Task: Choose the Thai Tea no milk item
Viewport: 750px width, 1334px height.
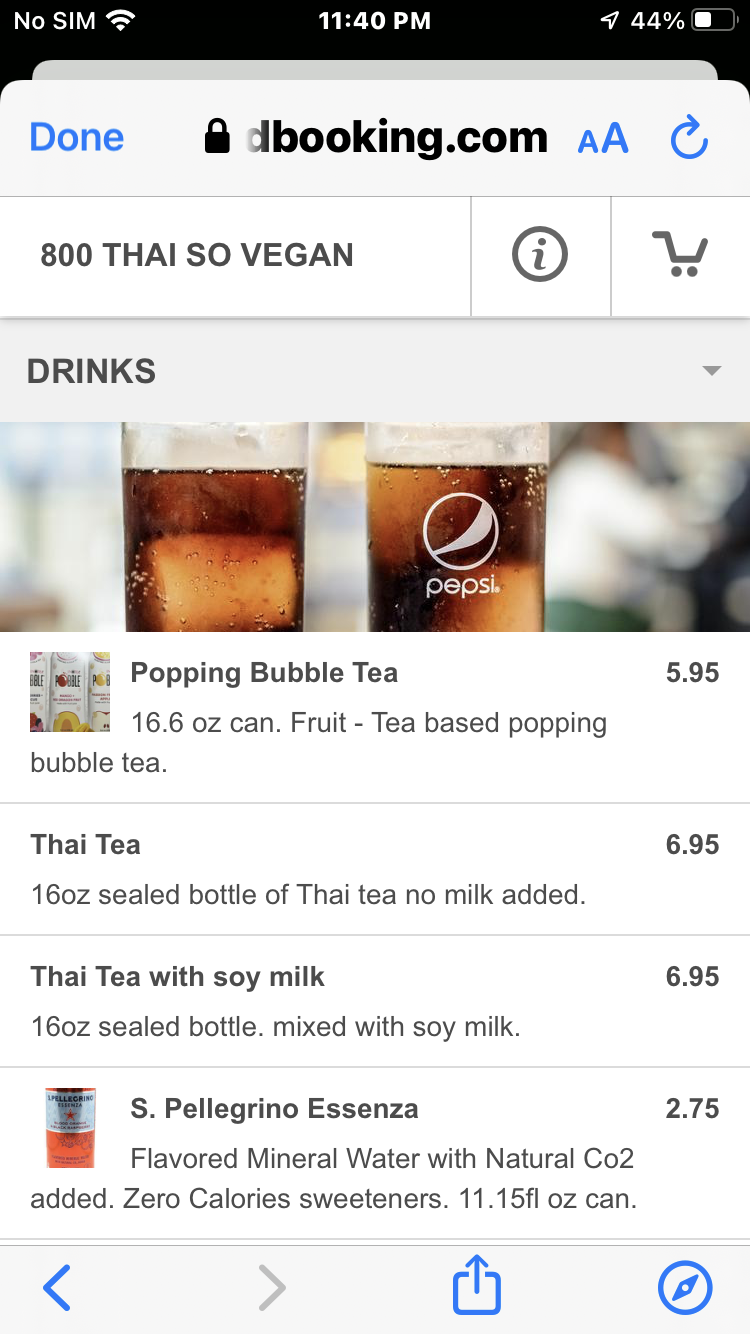Action: click(86, 845)
